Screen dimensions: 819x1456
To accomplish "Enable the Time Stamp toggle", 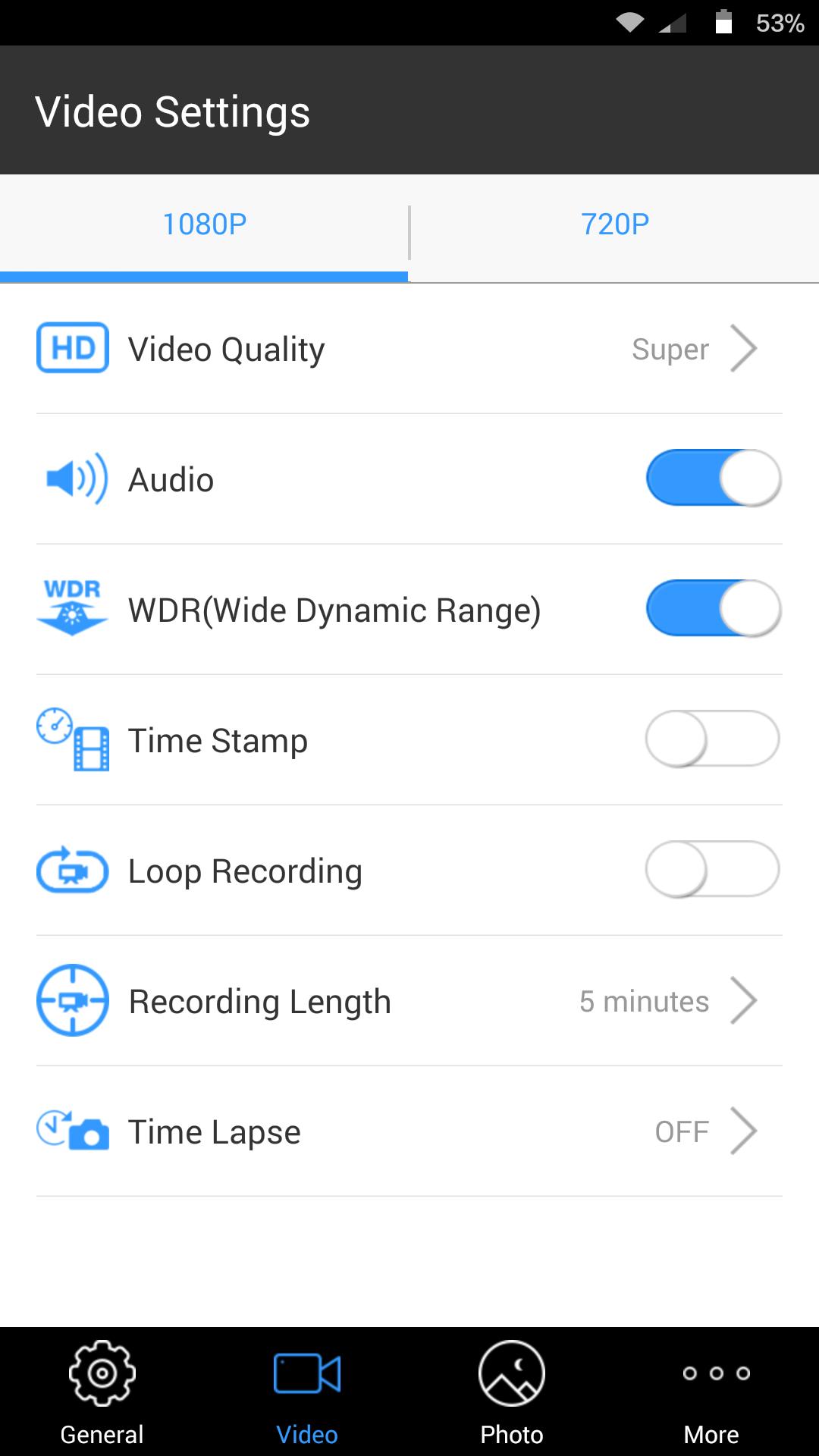I will click(713, 739).
